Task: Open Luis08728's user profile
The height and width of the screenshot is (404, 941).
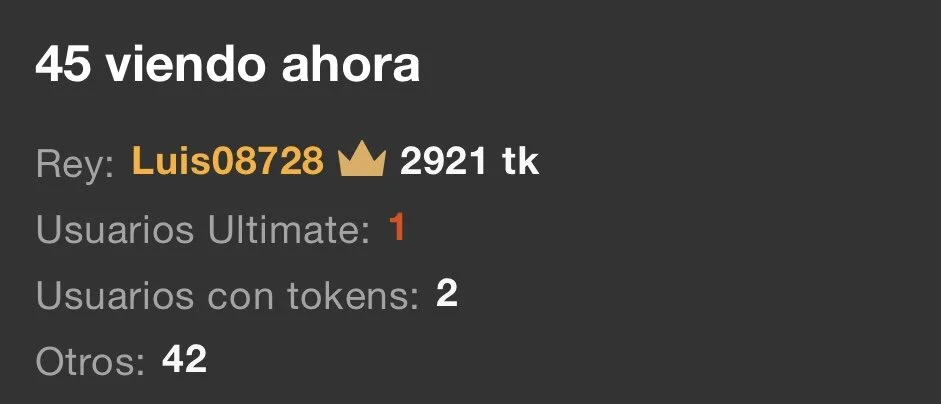Action: pos(228,162)
